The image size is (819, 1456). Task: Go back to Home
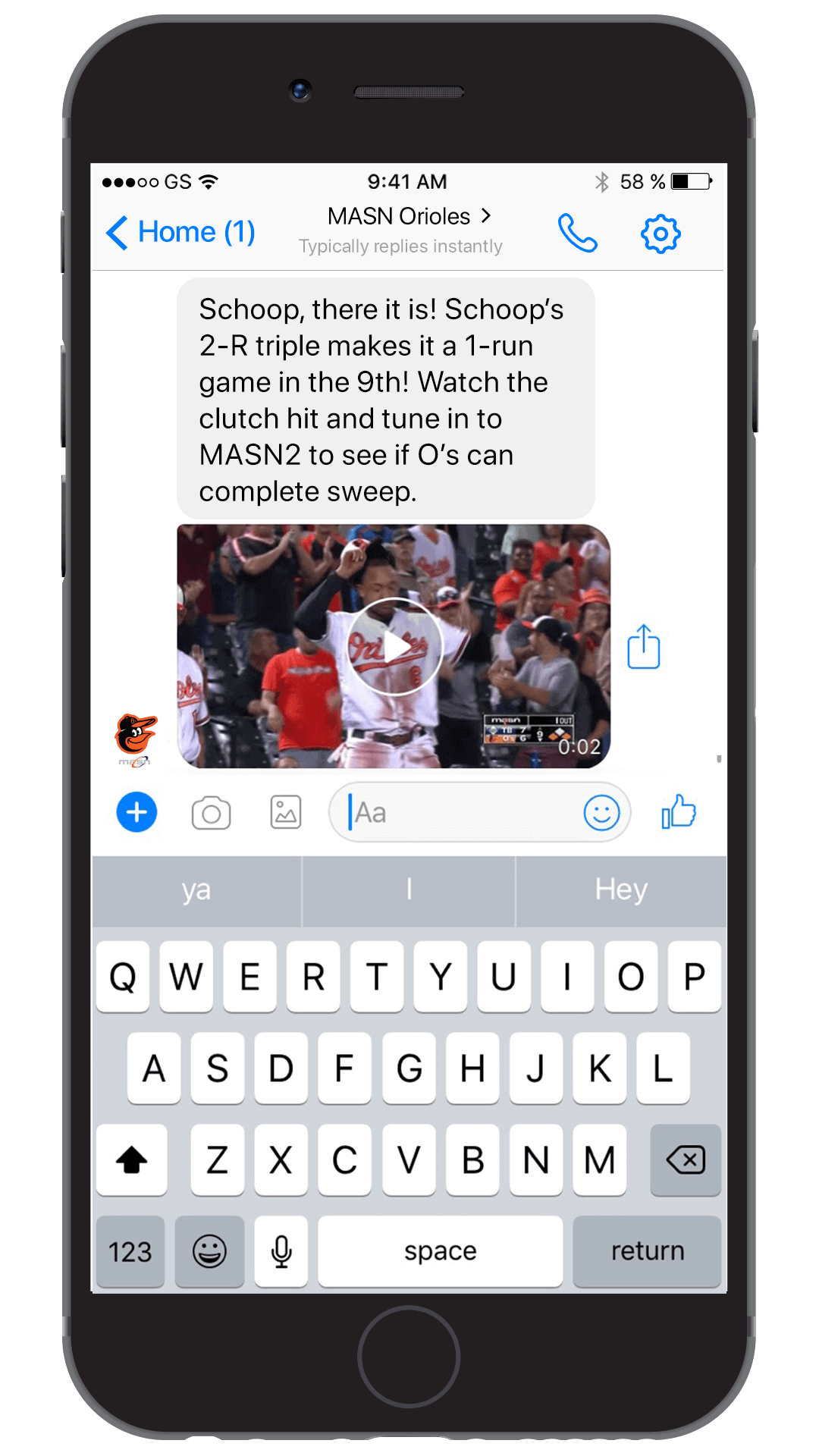coord(180,232)
